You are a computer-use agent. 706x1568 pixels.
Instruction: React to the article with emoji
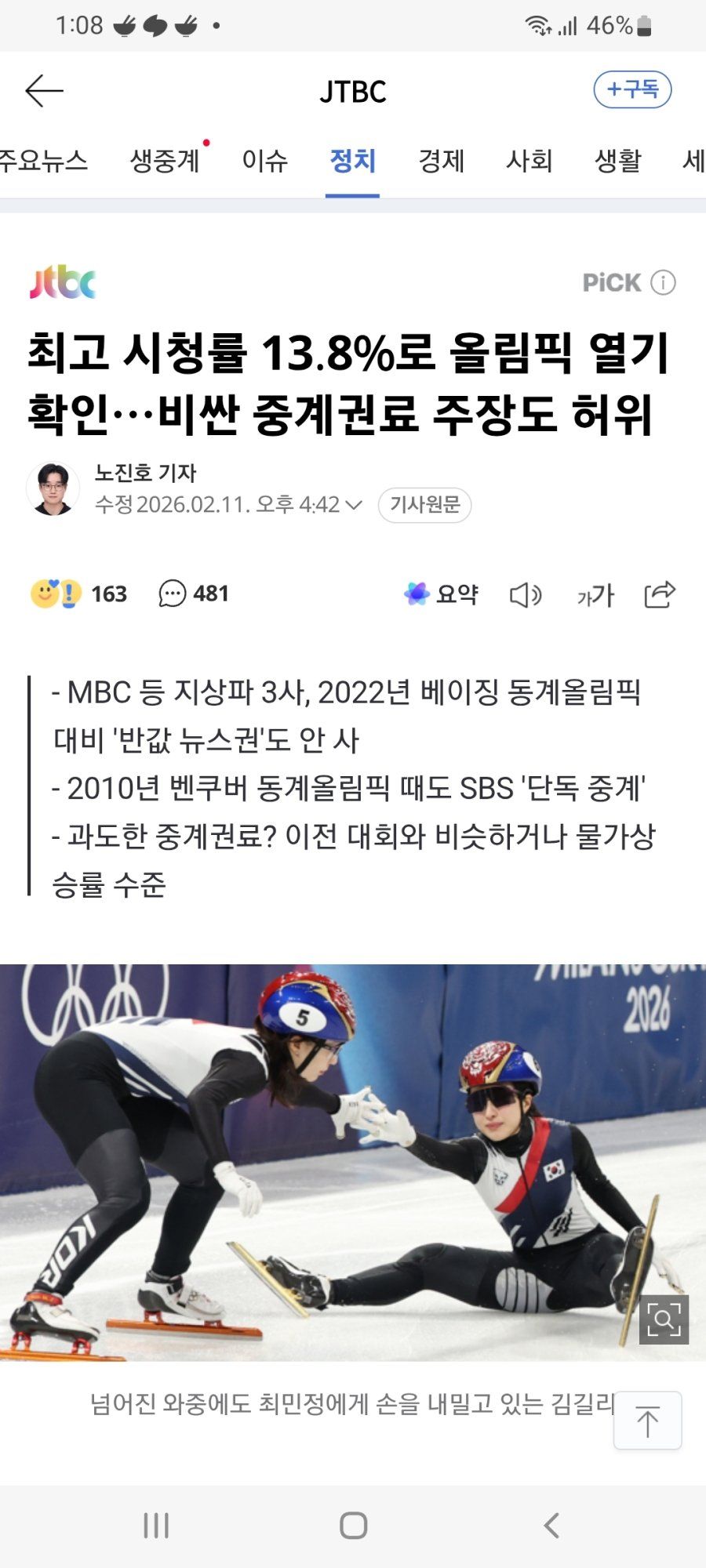click(x=56, y=594)
